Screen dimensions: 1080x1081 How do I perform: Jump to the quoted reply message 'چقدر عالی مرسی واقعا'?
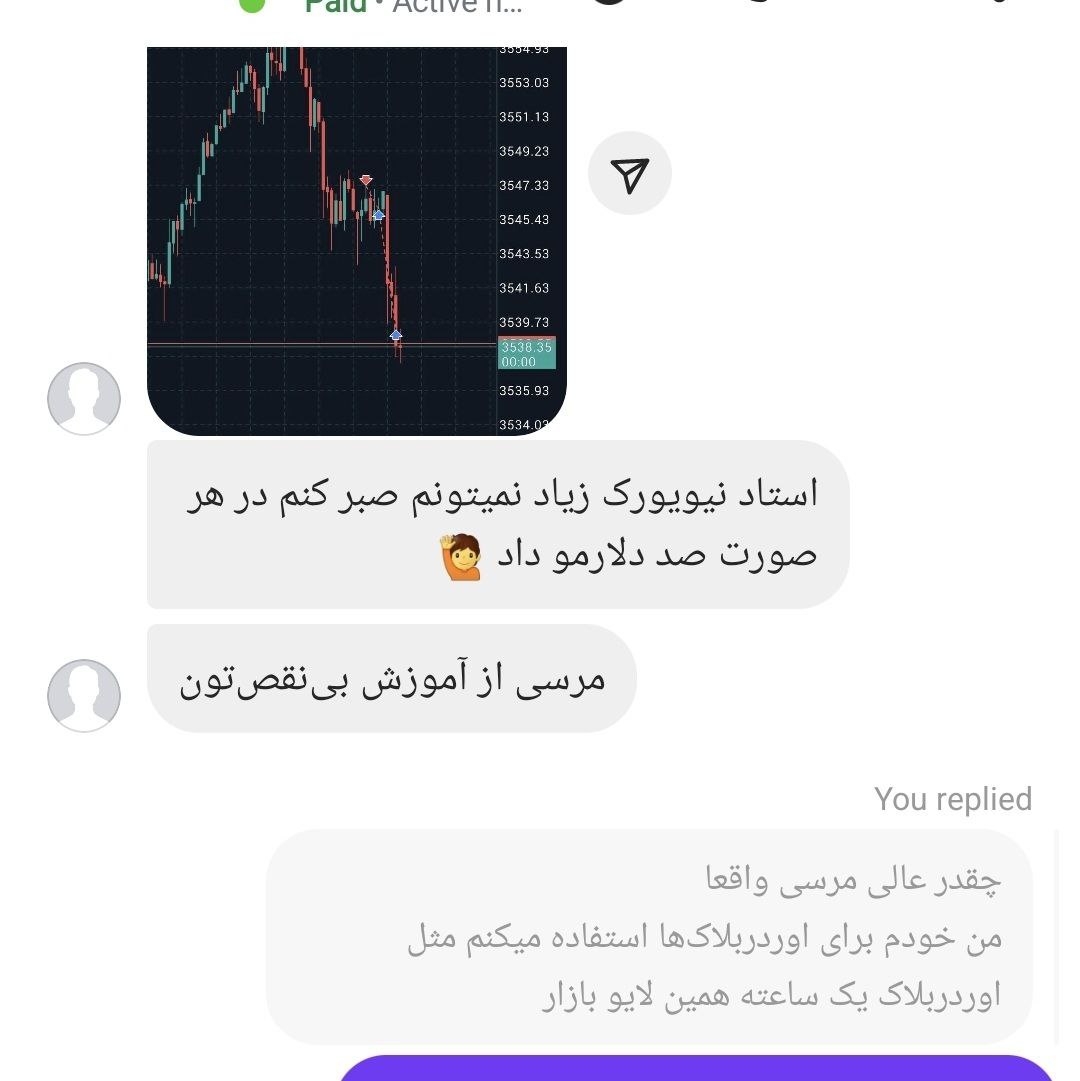point(650,936)
